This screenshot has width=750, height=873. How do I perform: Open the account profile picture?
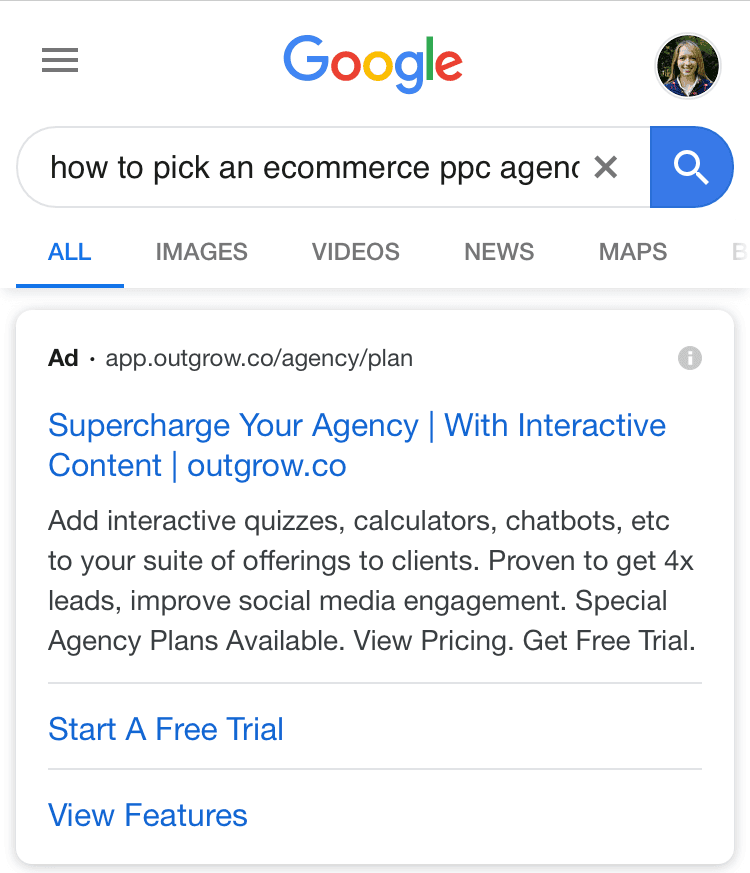coord(688,66)
